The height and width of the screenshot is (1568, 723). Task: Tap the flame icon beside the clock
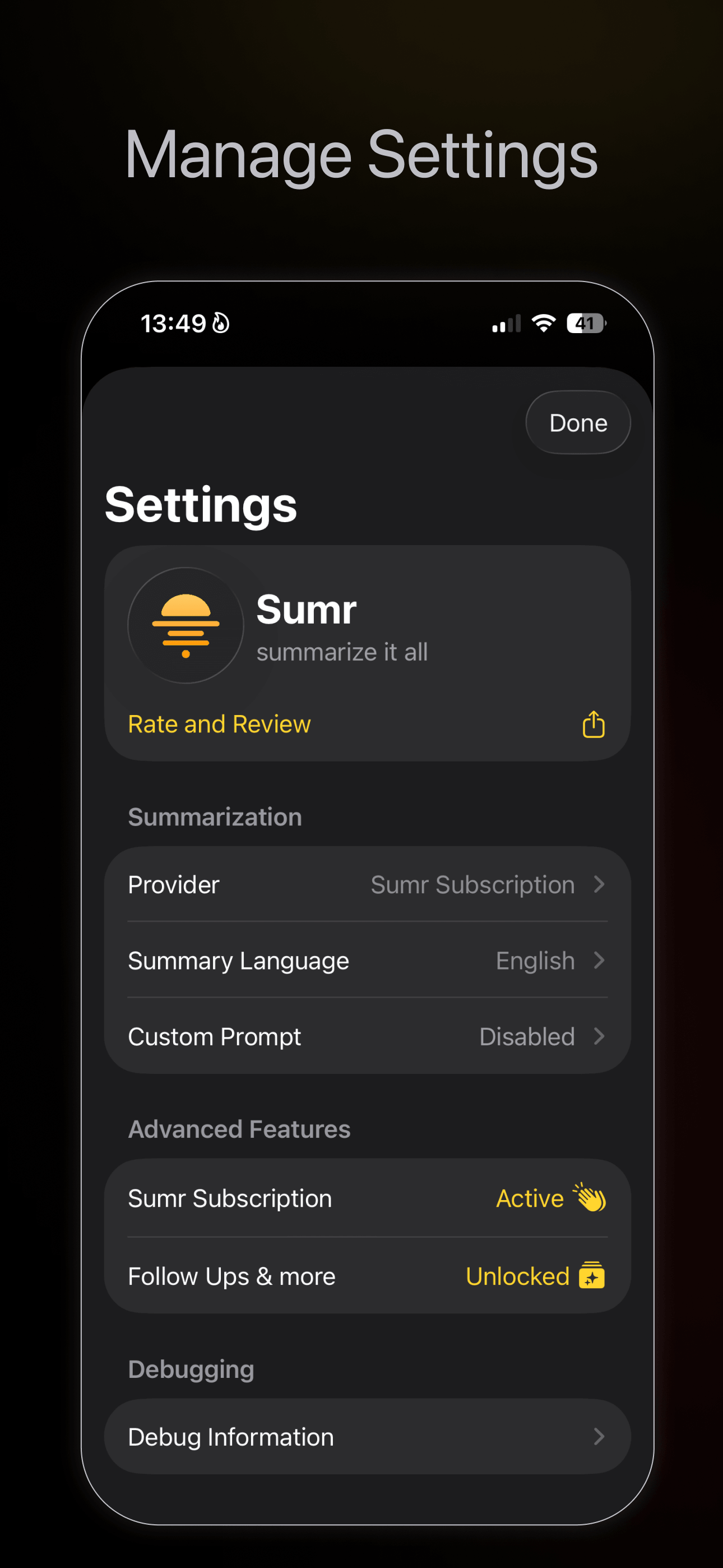pos(220,322)
